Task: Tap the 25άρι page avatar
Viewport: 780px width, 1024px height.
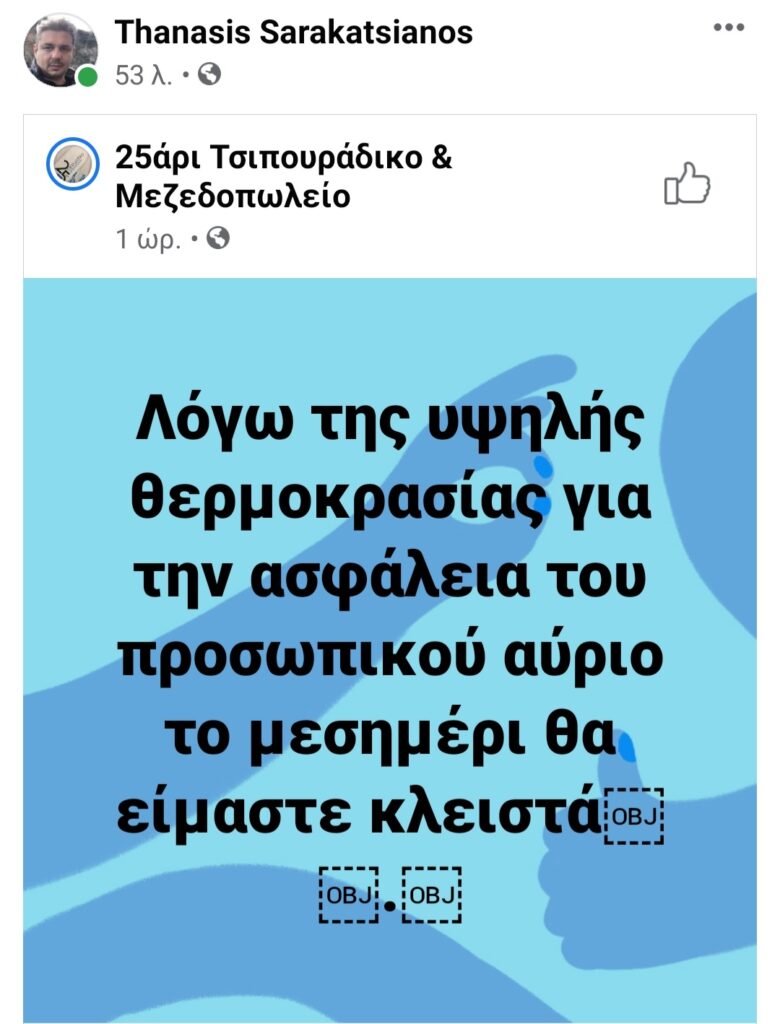Action: click(x=72, y=163)
